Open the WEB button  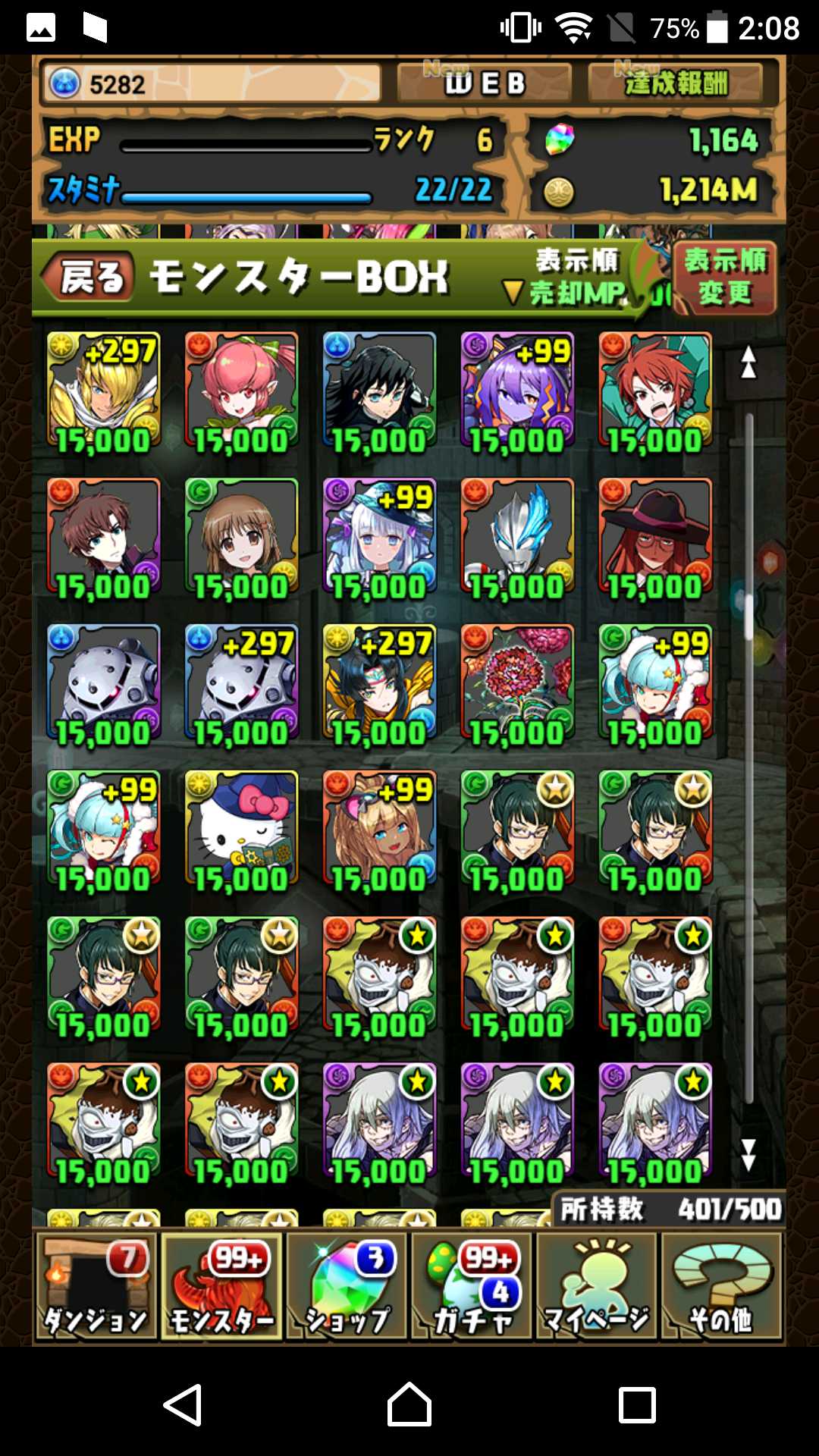[x=484, y=83]
